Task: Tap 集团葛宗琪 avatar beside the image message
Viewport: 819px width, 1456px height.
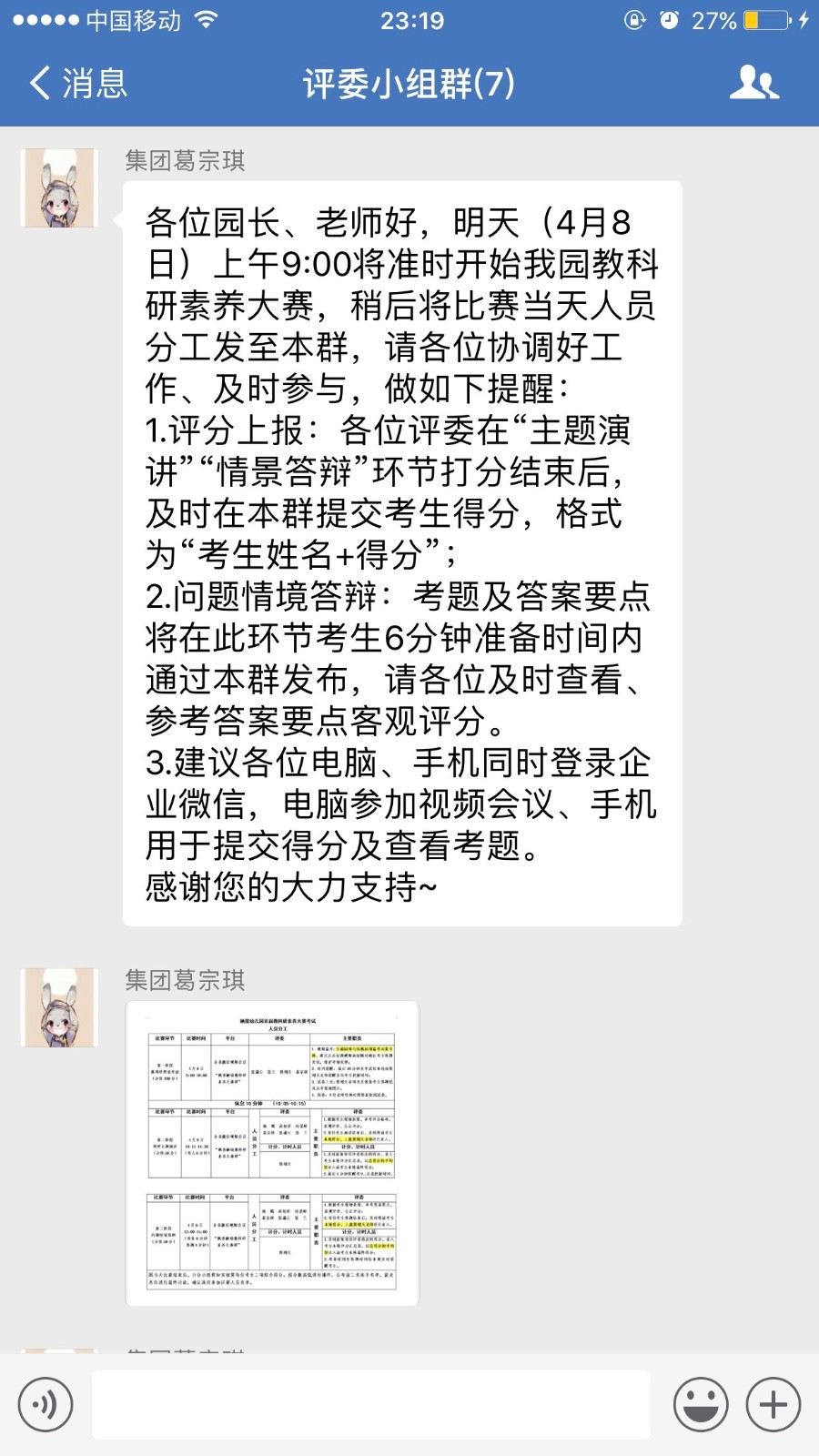Action: click(59, 1007)
